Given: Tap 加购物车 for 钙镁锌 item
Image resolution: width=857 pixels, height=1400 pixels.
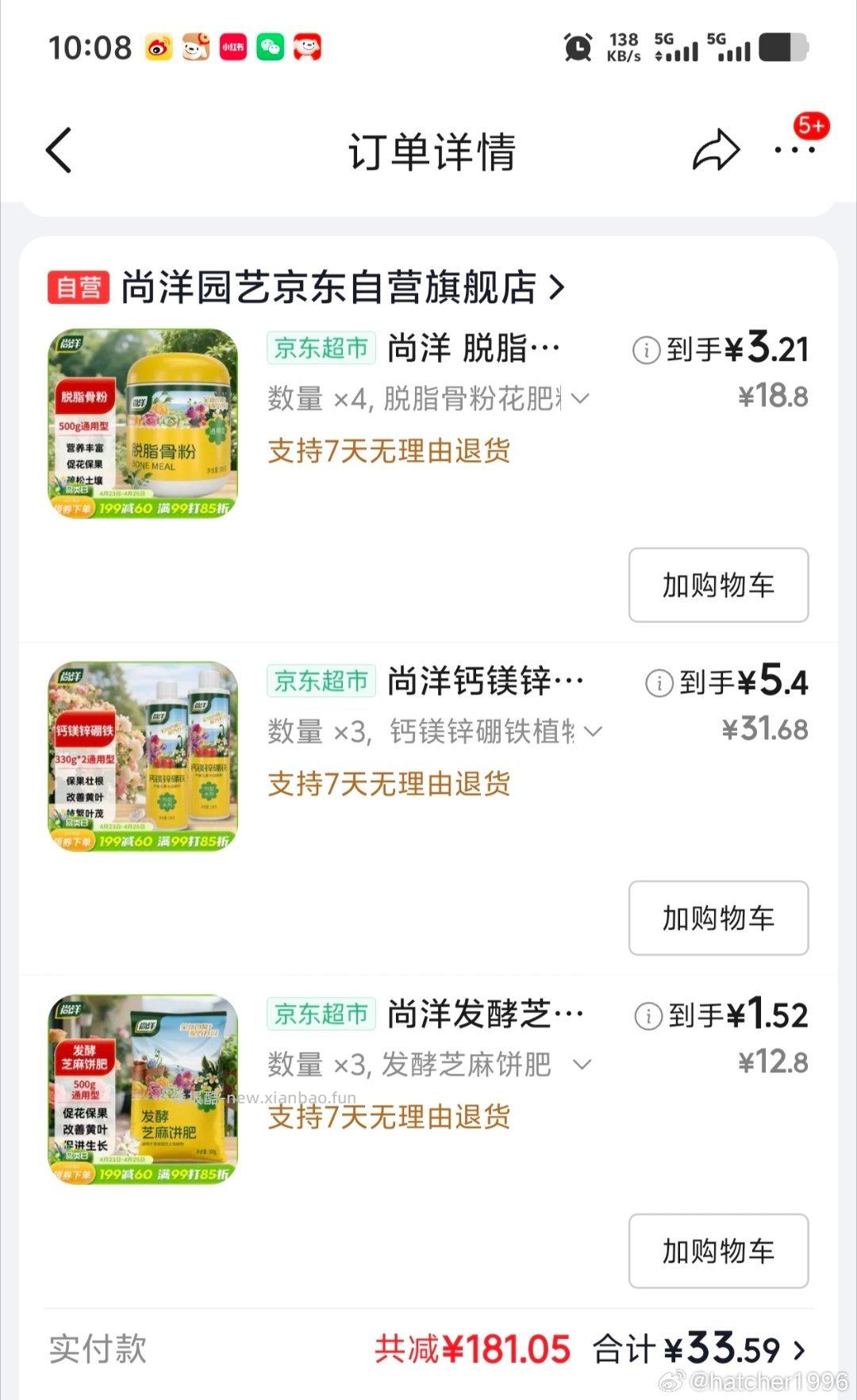Looking at the screenshot, I should pyautogui.click(x=717, y=919).
